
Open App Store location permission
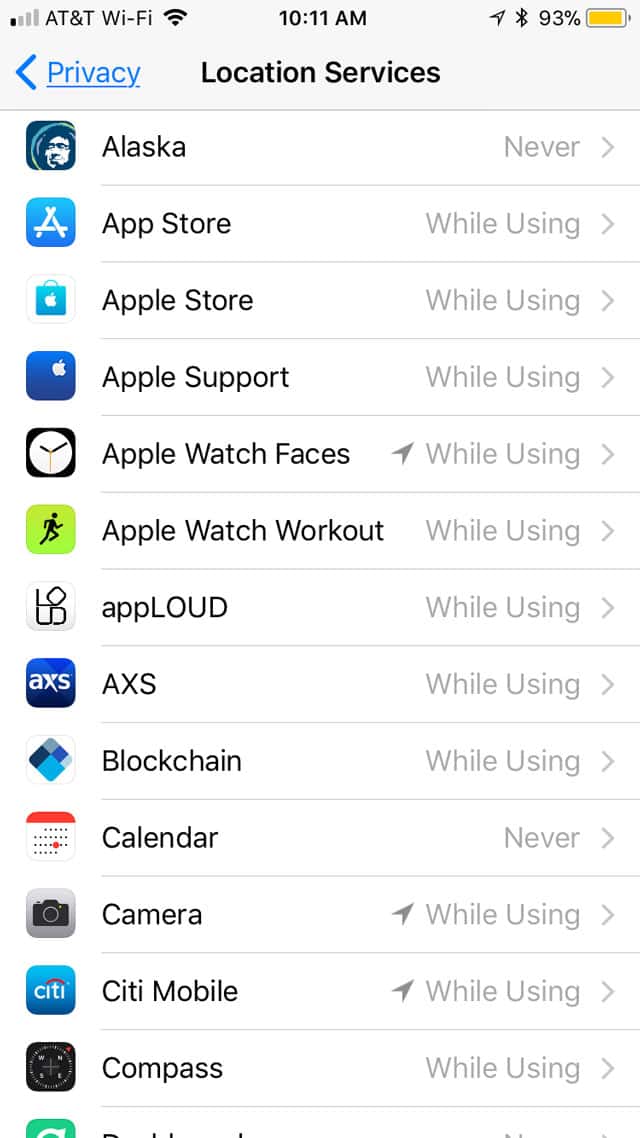pyautogui.click(x=320, y=224)
